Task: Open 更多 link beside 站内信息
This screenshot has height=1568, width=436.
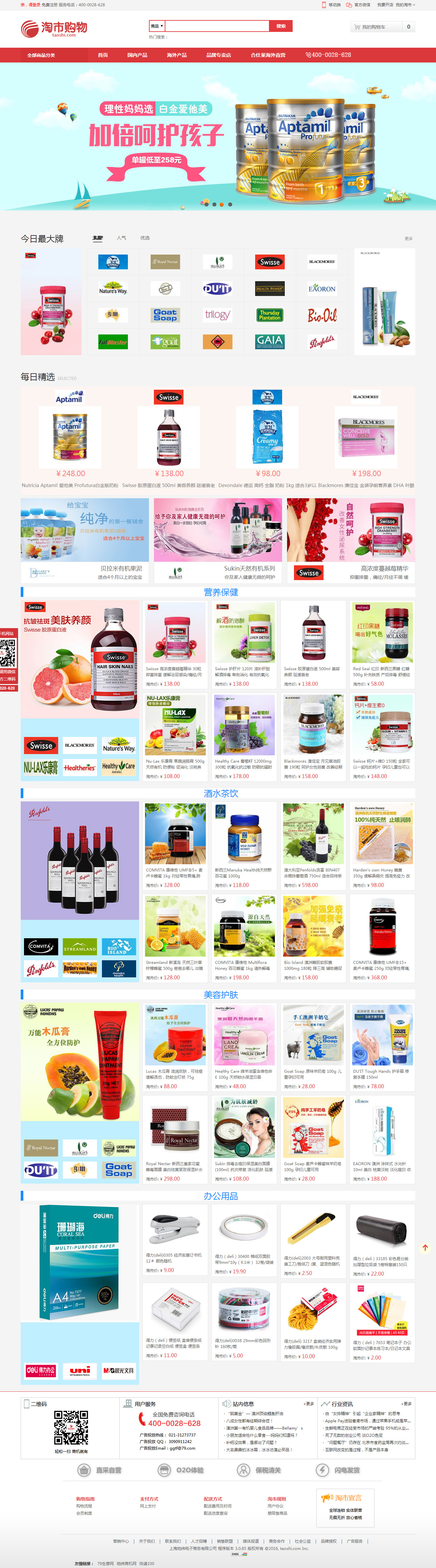Action: tap(309, 1404)
